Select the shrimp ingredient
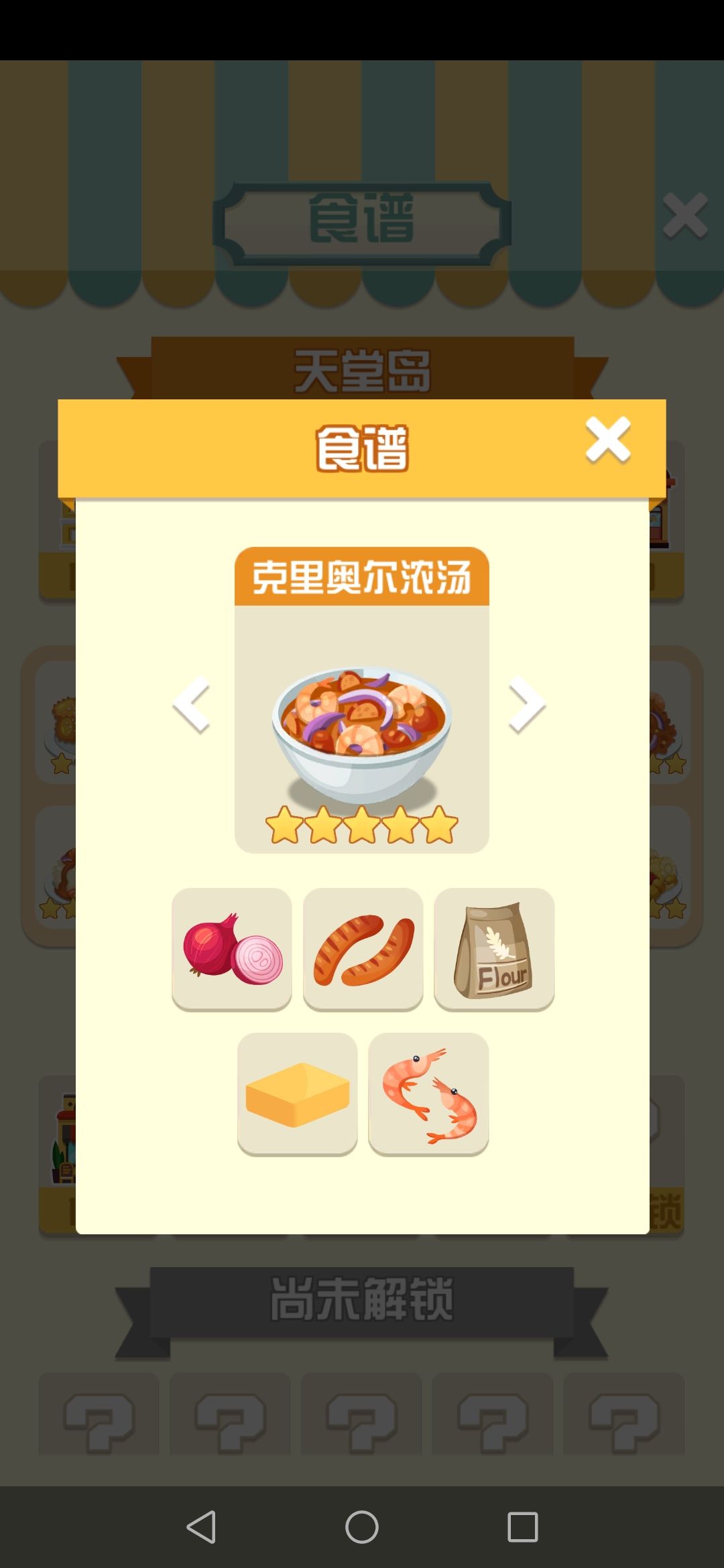The width and height of the screenshot is (724, 1568). point(428,1095)
